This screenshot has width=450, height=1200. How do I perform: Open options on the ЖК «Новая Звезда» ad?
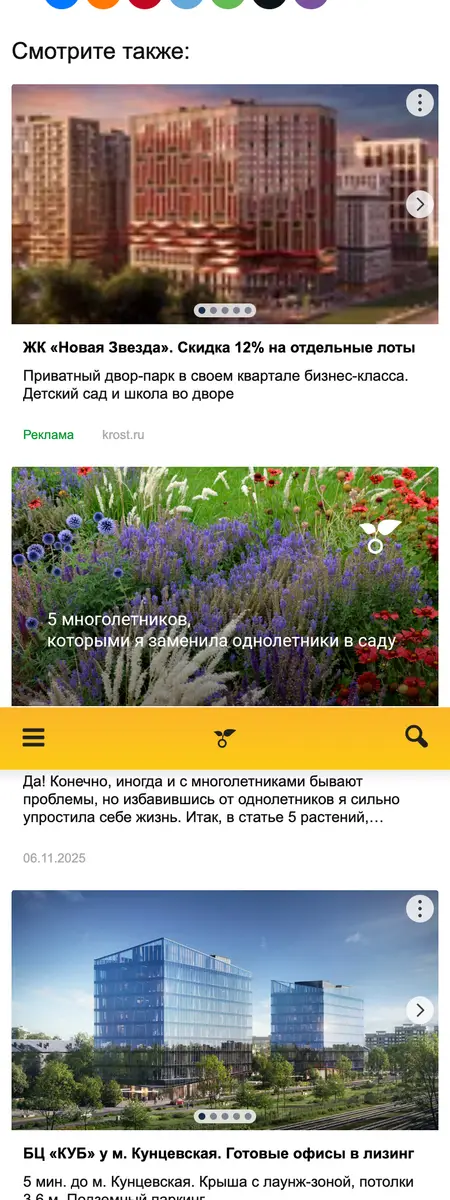[420, 102]
